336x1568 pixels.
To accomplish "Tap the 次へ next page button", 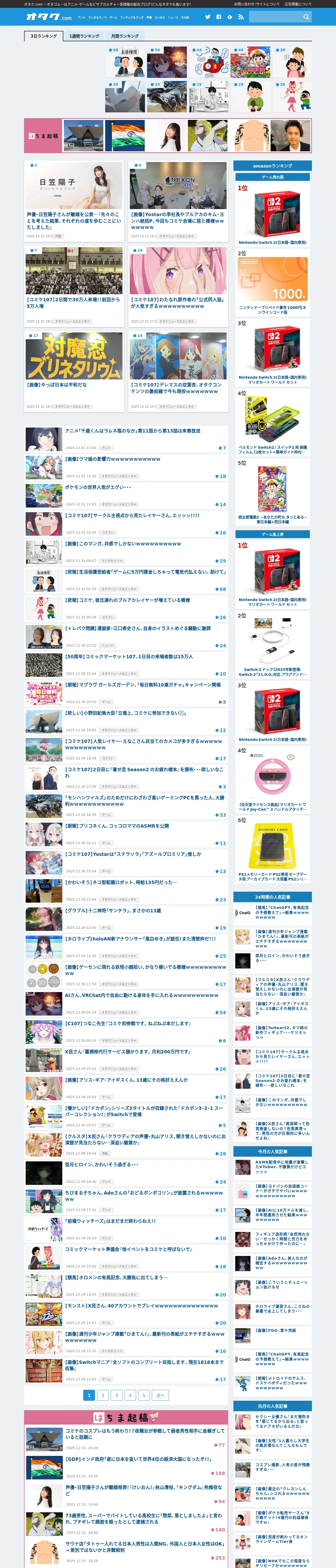I will (x=160, y=1395).
